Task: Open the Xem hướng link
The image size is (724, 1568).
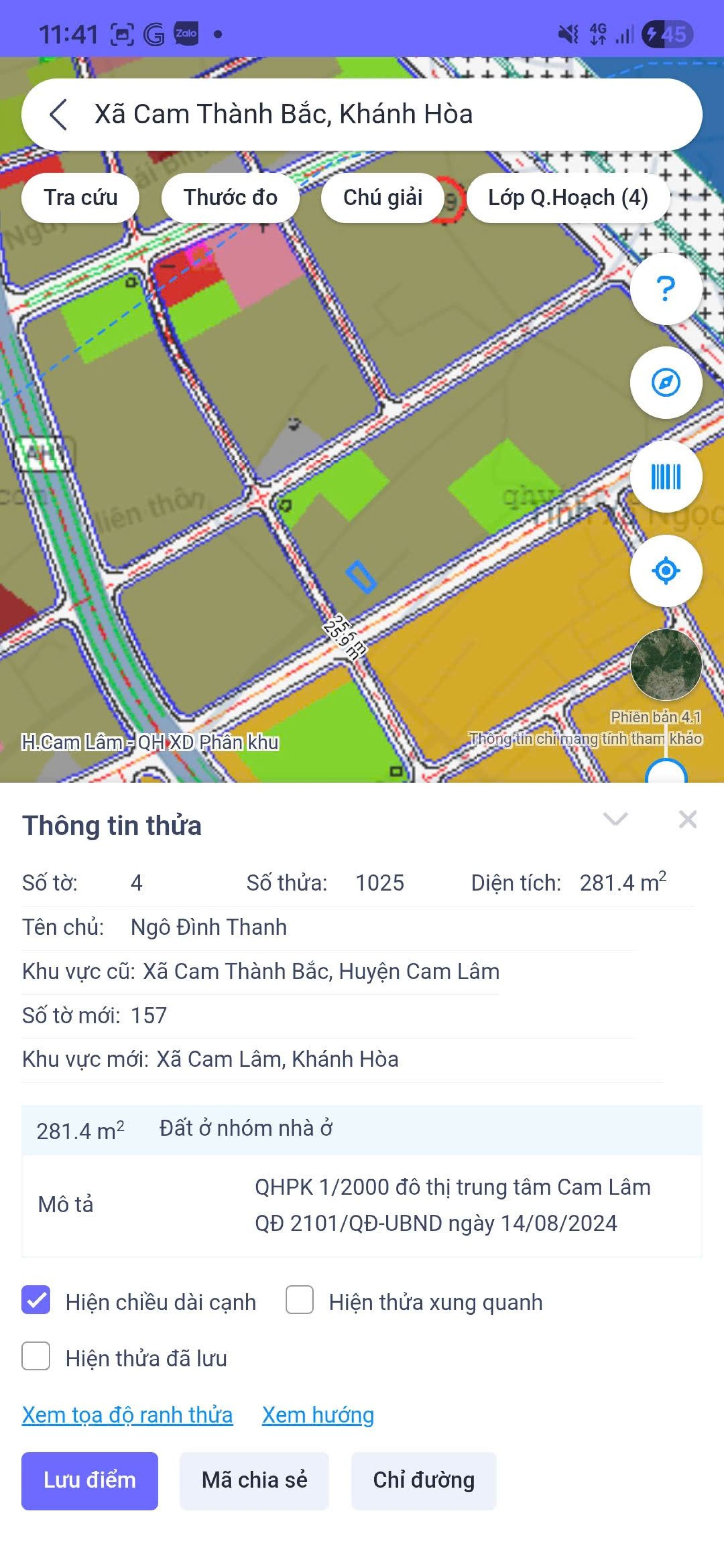Action: (x=318, y=1415)
